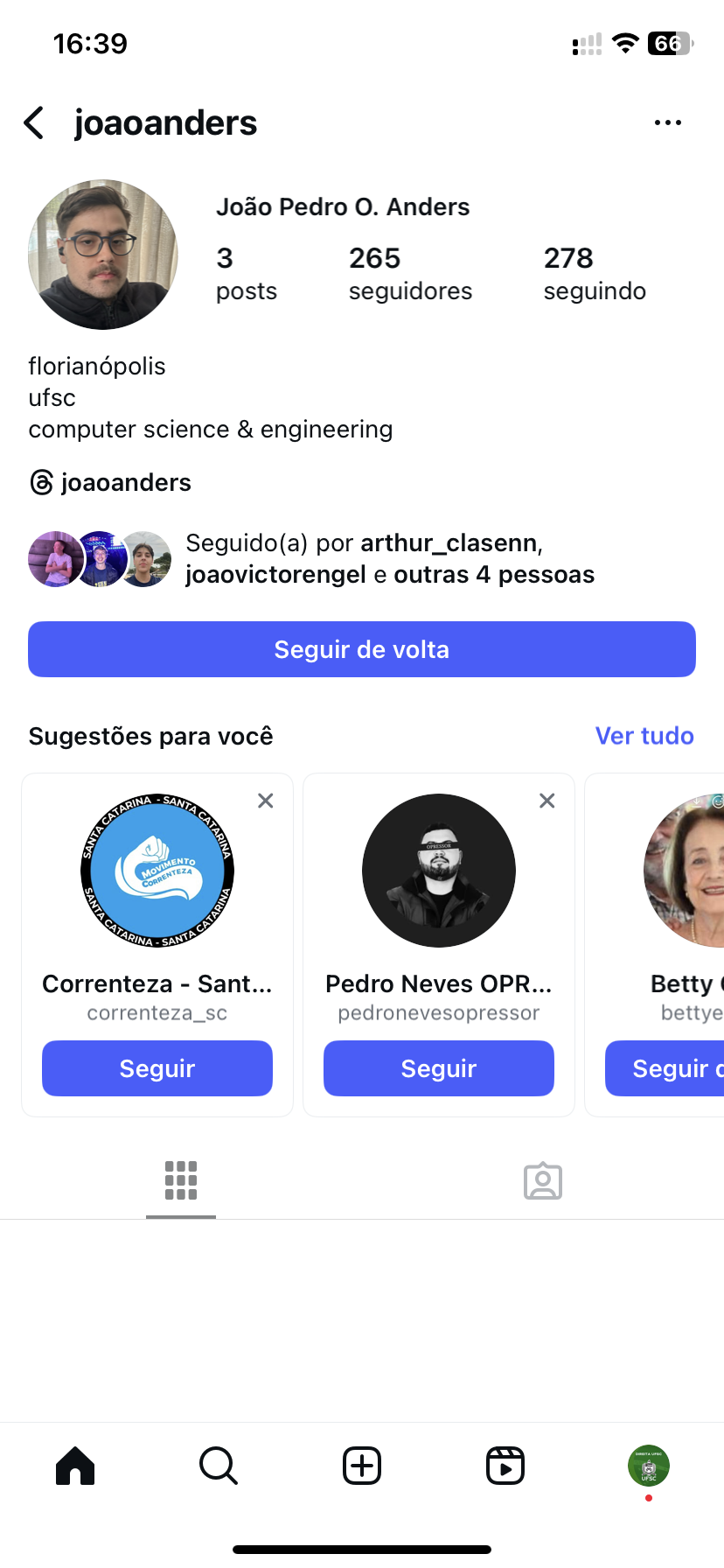Switch to the tagged photos tab
The height and width of the screenshot is (1568, 724).
(x=543, y=1180)
